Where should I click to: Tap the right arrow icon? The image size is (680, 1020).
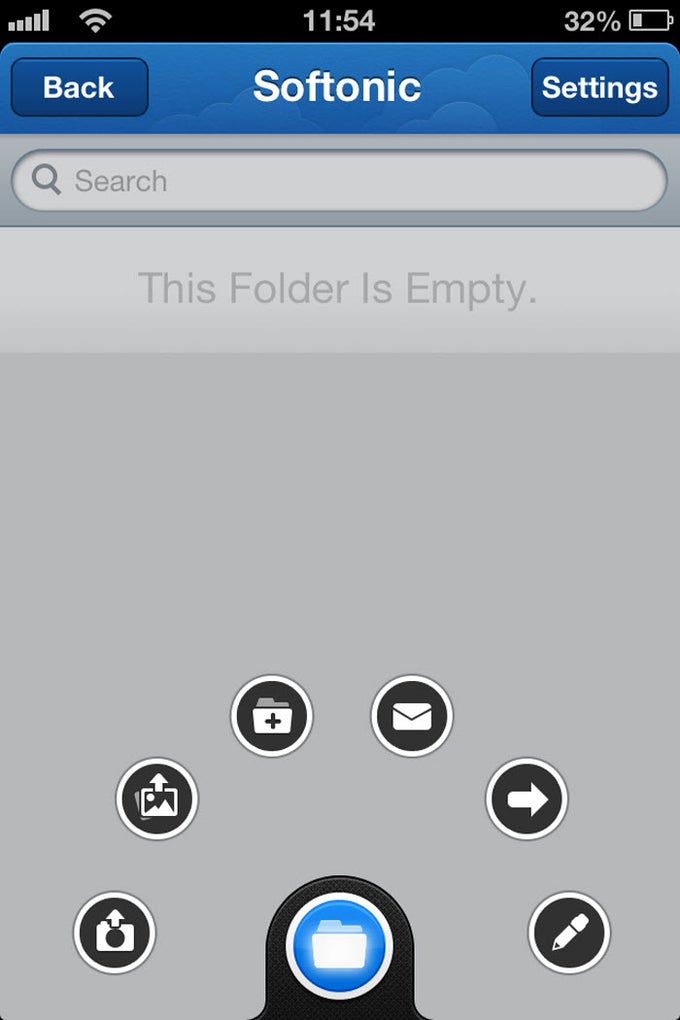(x=527, y=798)
